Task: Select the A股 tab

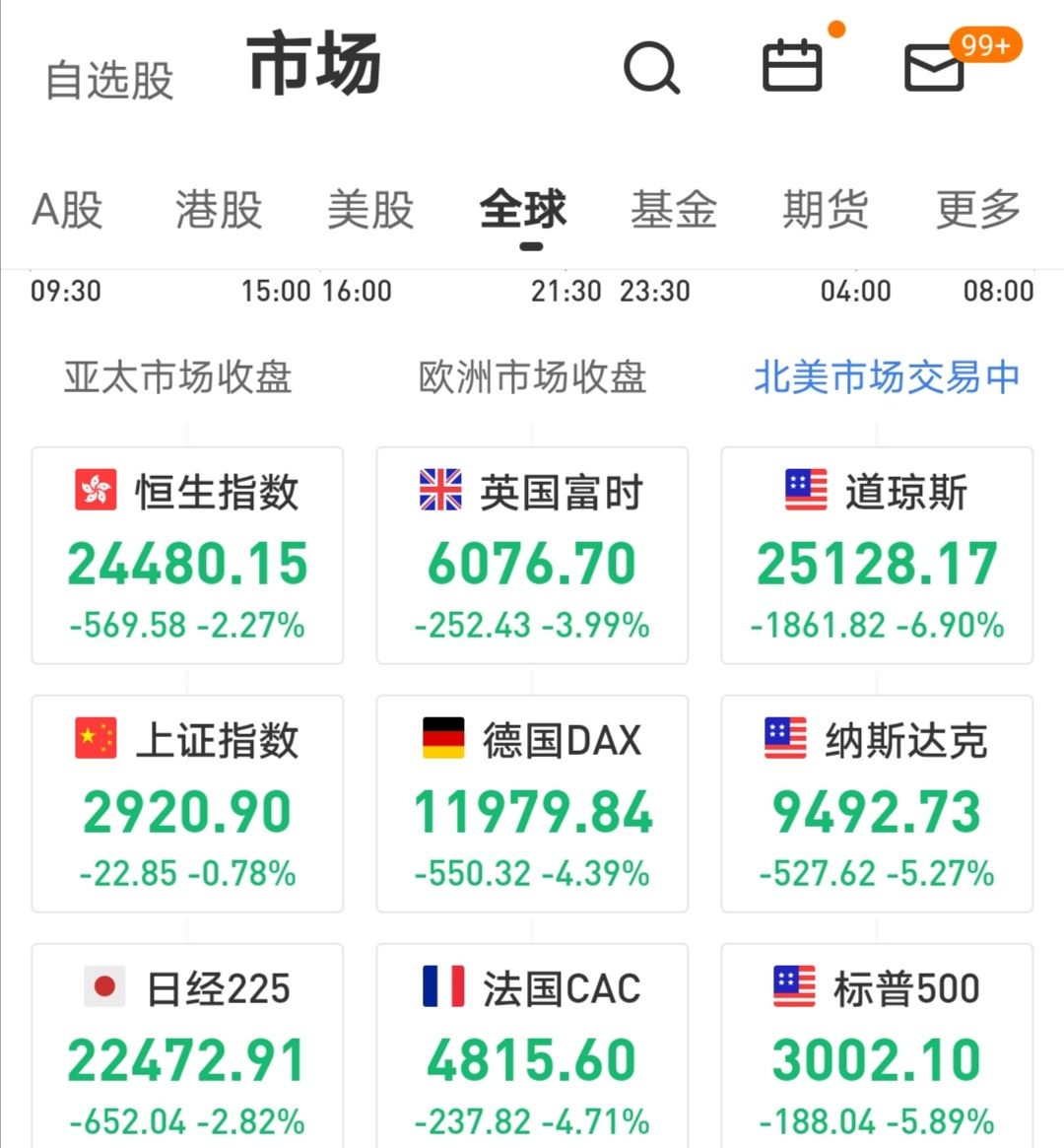Action: pos(67,210)
